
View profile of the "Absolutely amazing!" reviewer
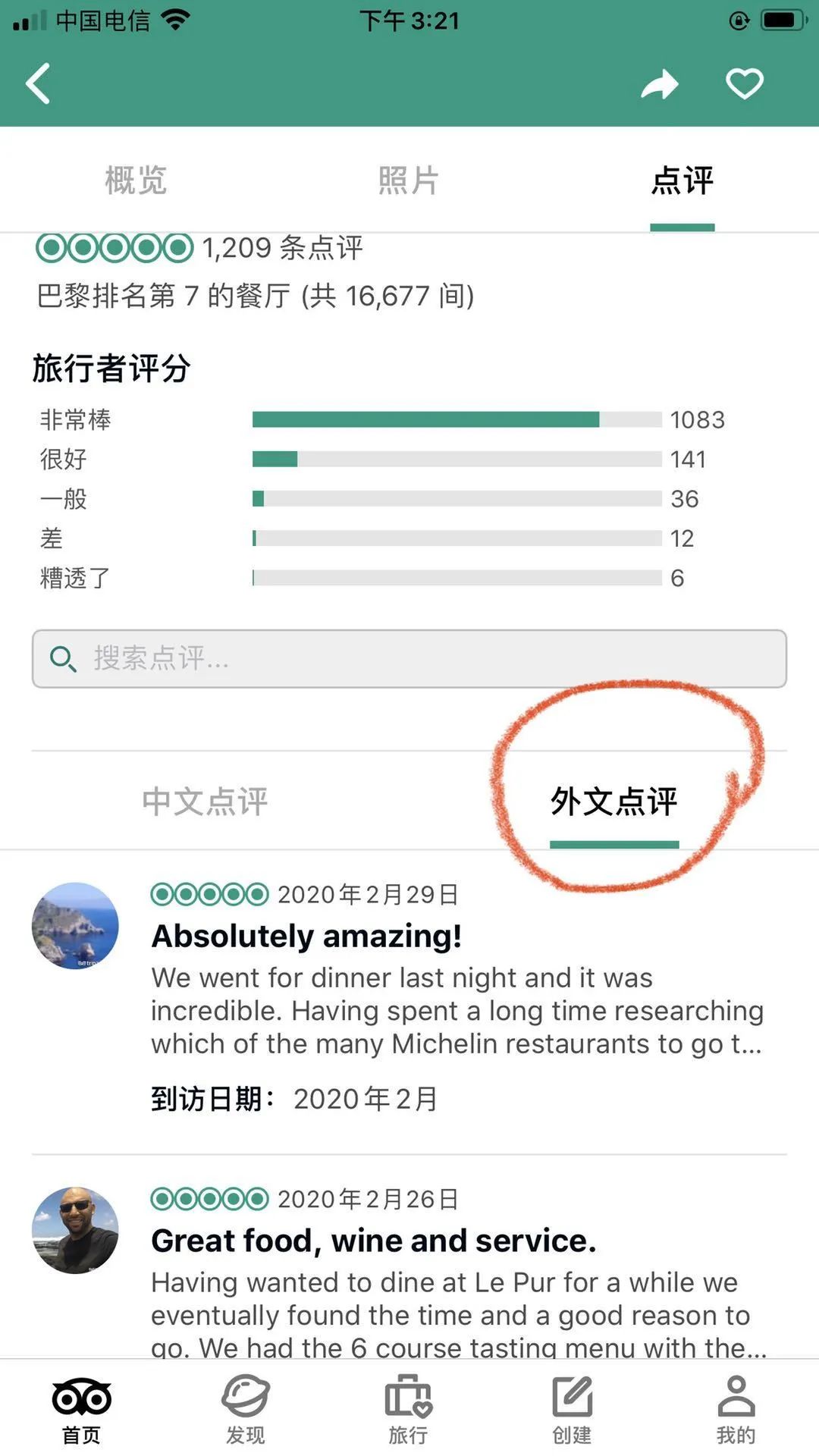[x=75, y=926]
